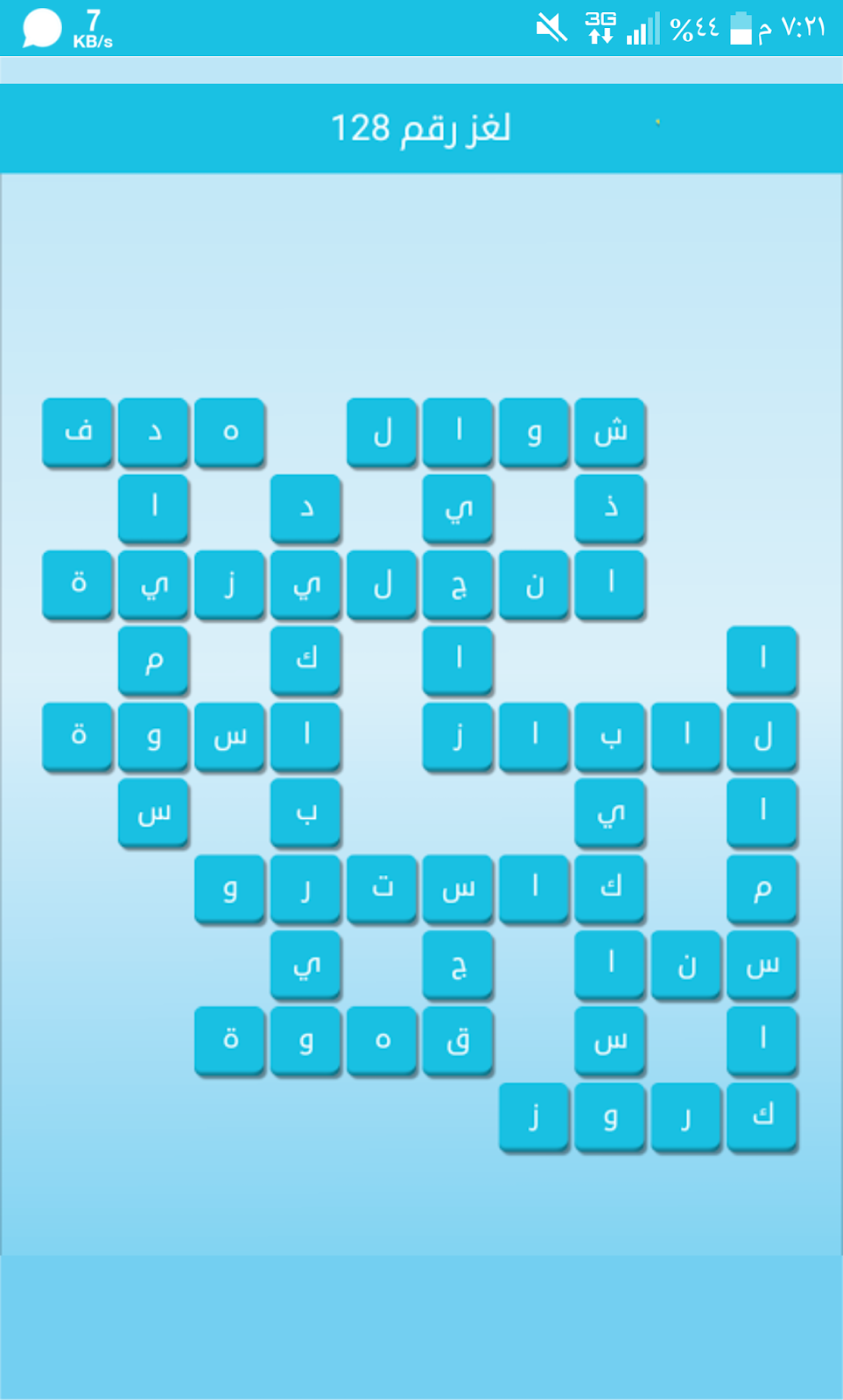Select the ق tile in قهوة
Screen dimensions: 843x1400
point(458,1039)
